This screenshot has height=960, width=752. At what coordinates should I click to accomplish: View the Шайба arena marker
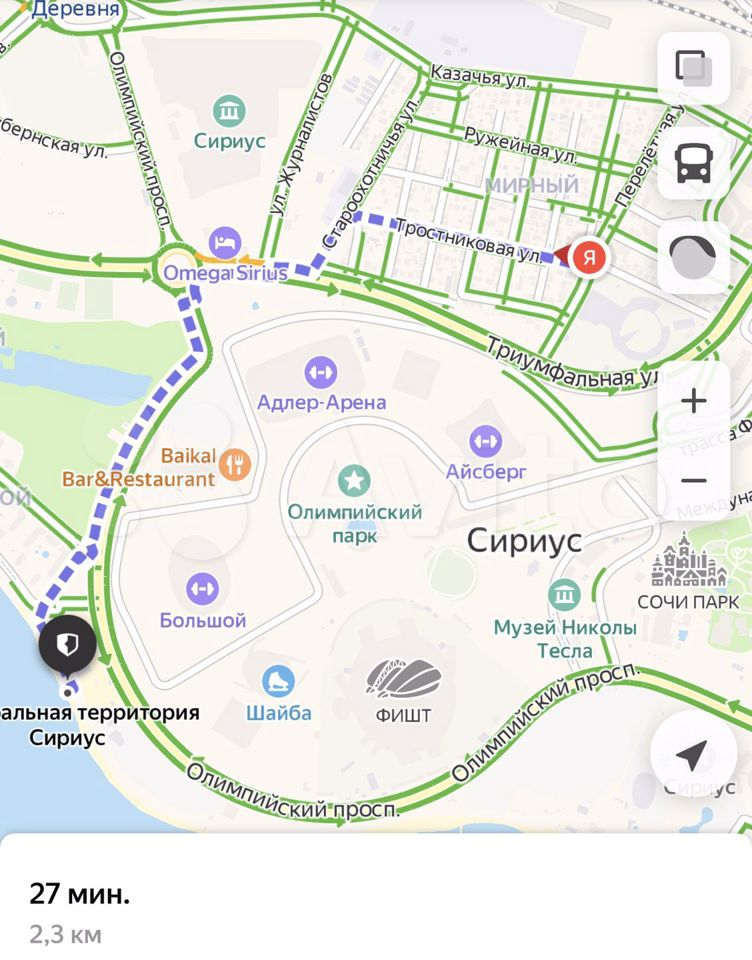tap(279, 682)
